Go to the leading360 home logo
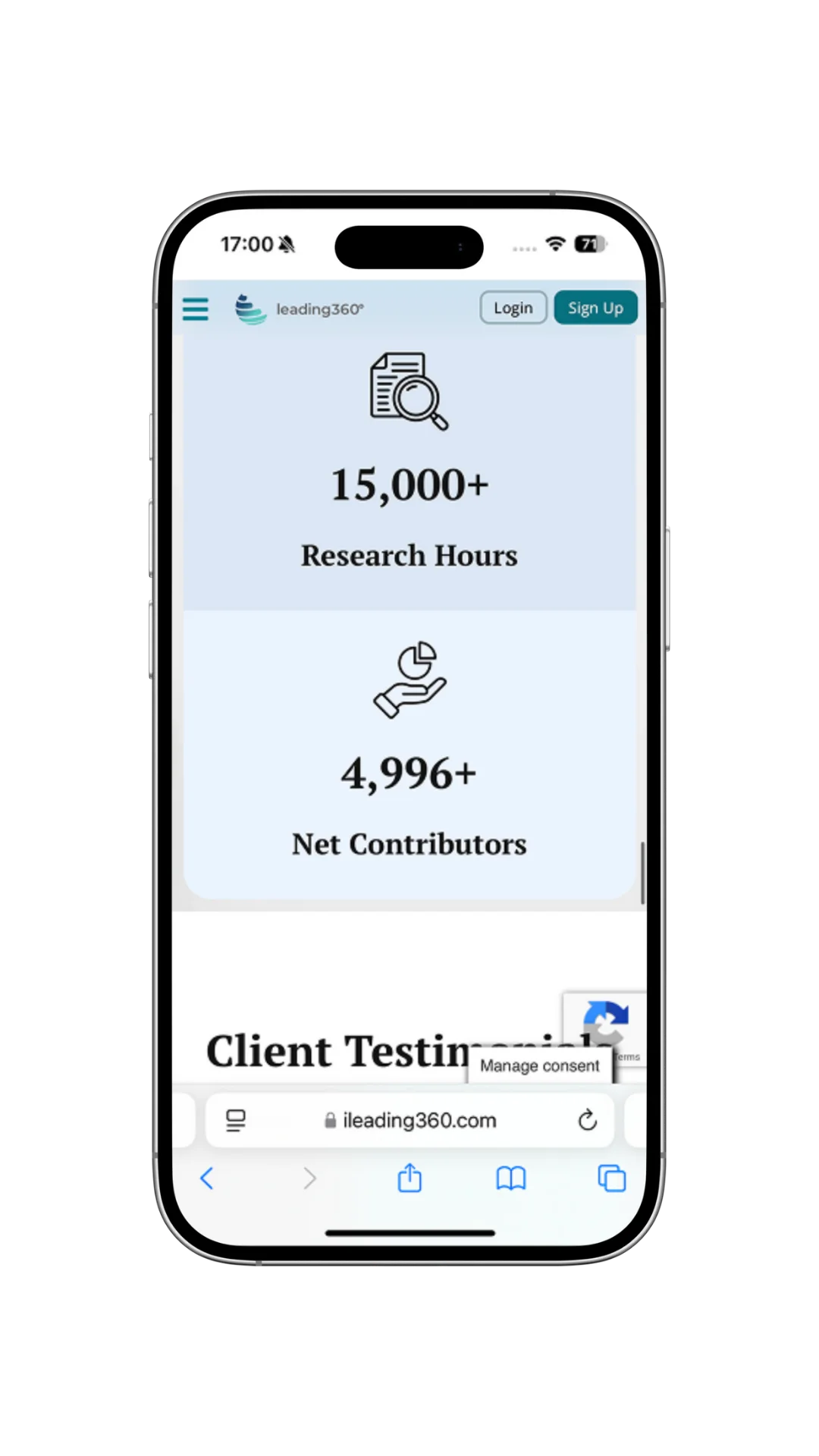The height and width of the screenshot is (1456, 819). pos(300,309)
